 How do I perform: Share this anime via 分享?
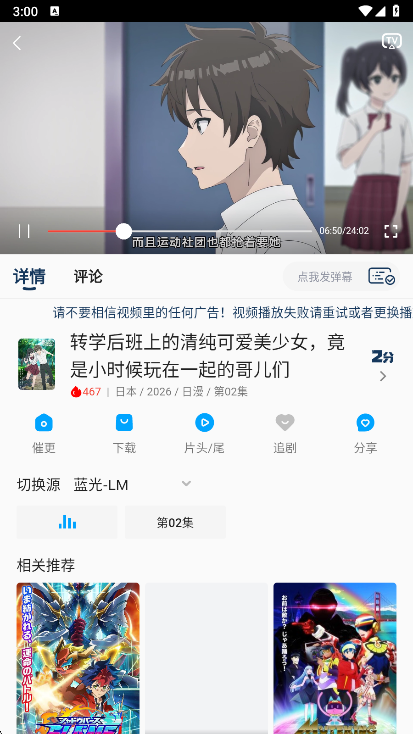365,433
